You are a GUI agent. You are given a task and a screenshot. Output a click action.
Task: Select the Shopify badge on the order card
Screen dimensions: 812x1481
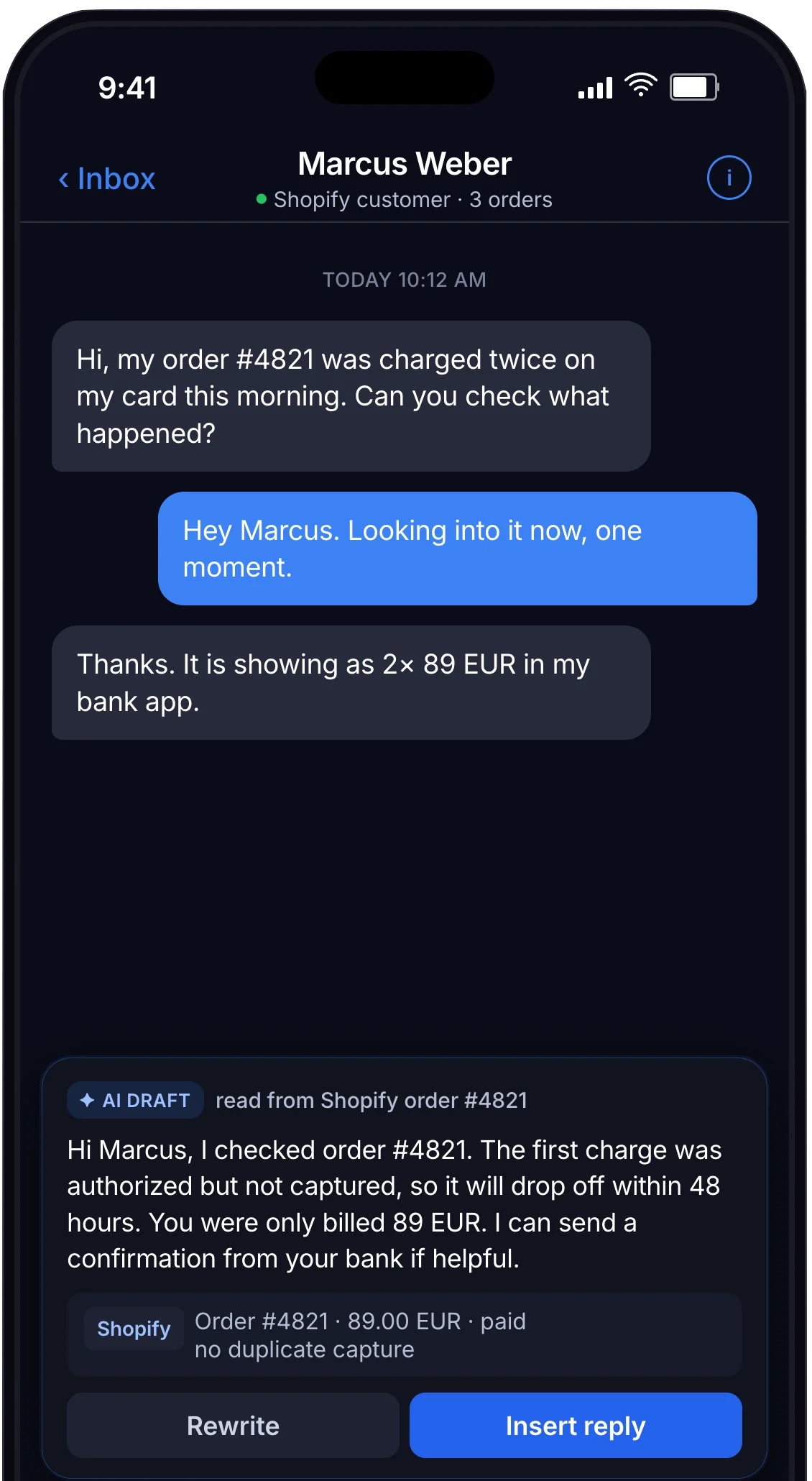point(132,1329)
